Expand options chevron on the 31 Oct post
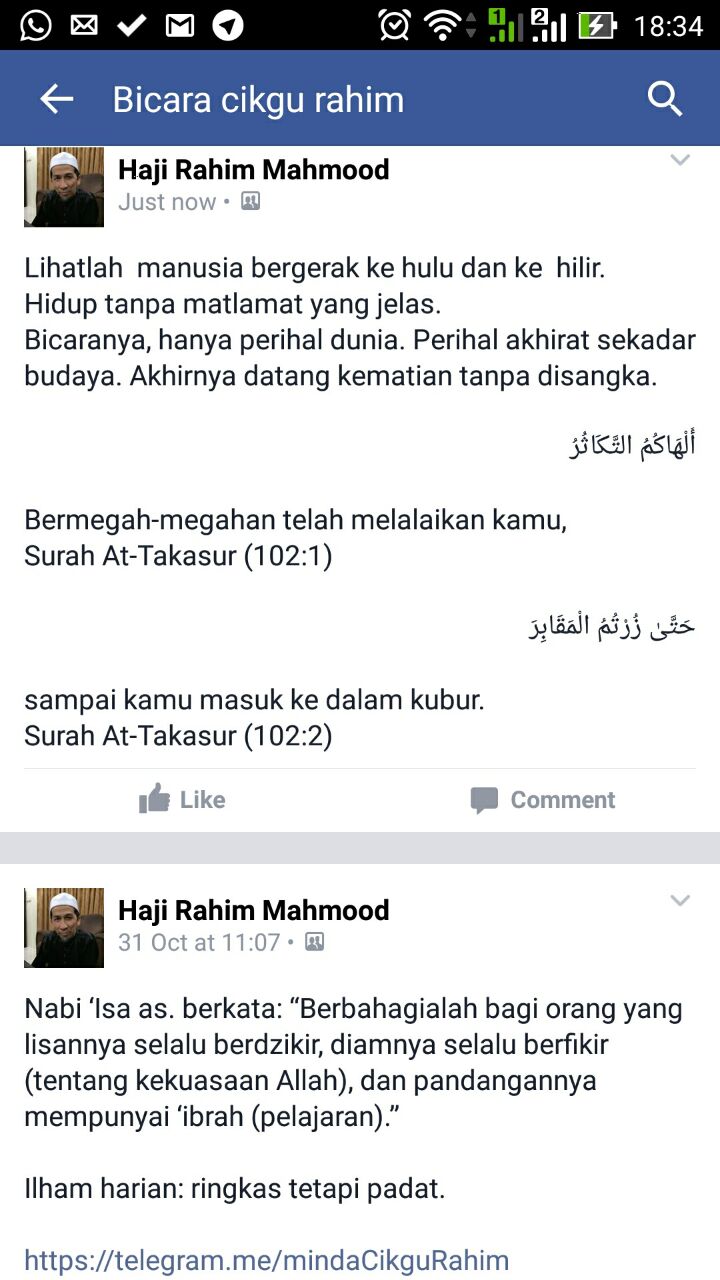Screen dimensions: 720x1280 point(680,901)
